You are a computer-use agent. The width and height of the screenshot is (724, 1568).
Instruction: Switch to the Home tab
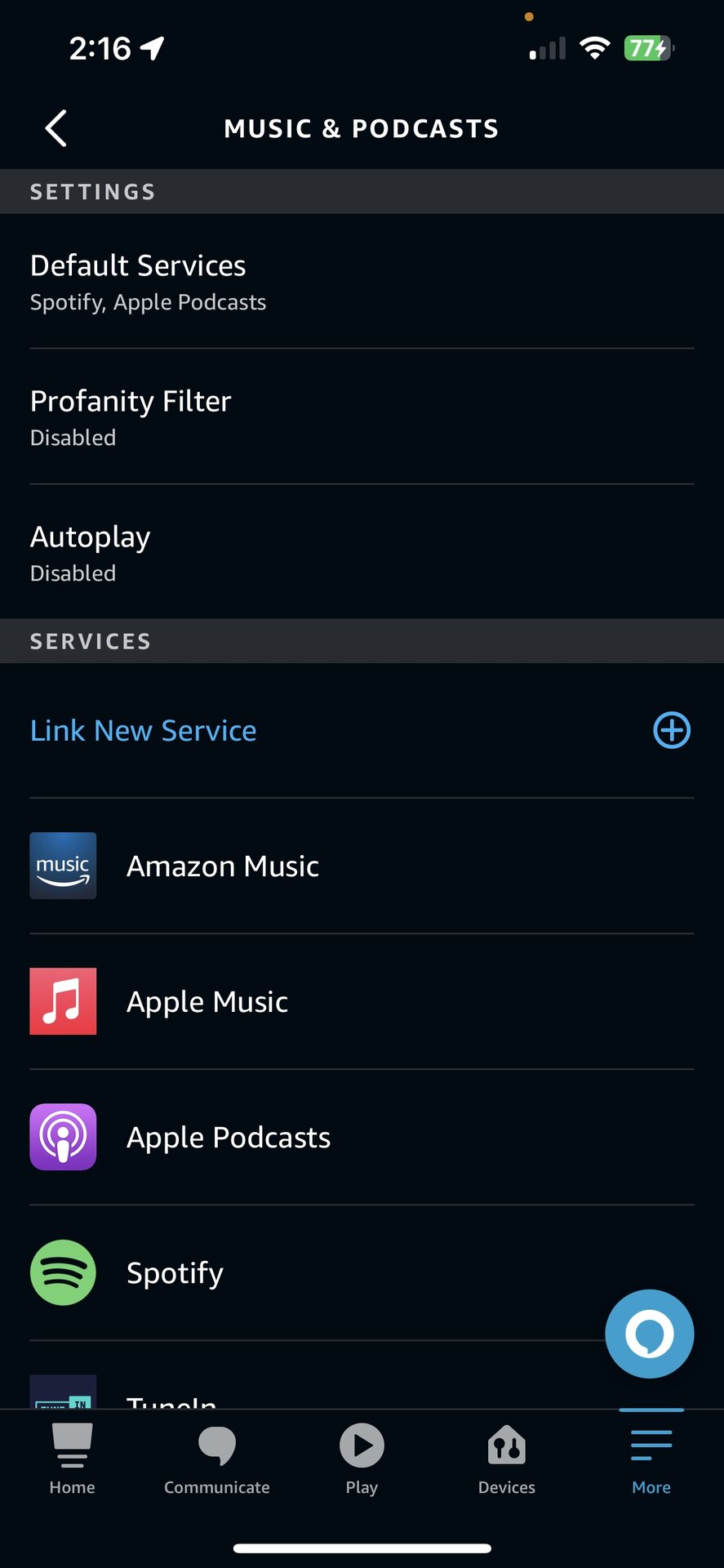point(72,1459)
